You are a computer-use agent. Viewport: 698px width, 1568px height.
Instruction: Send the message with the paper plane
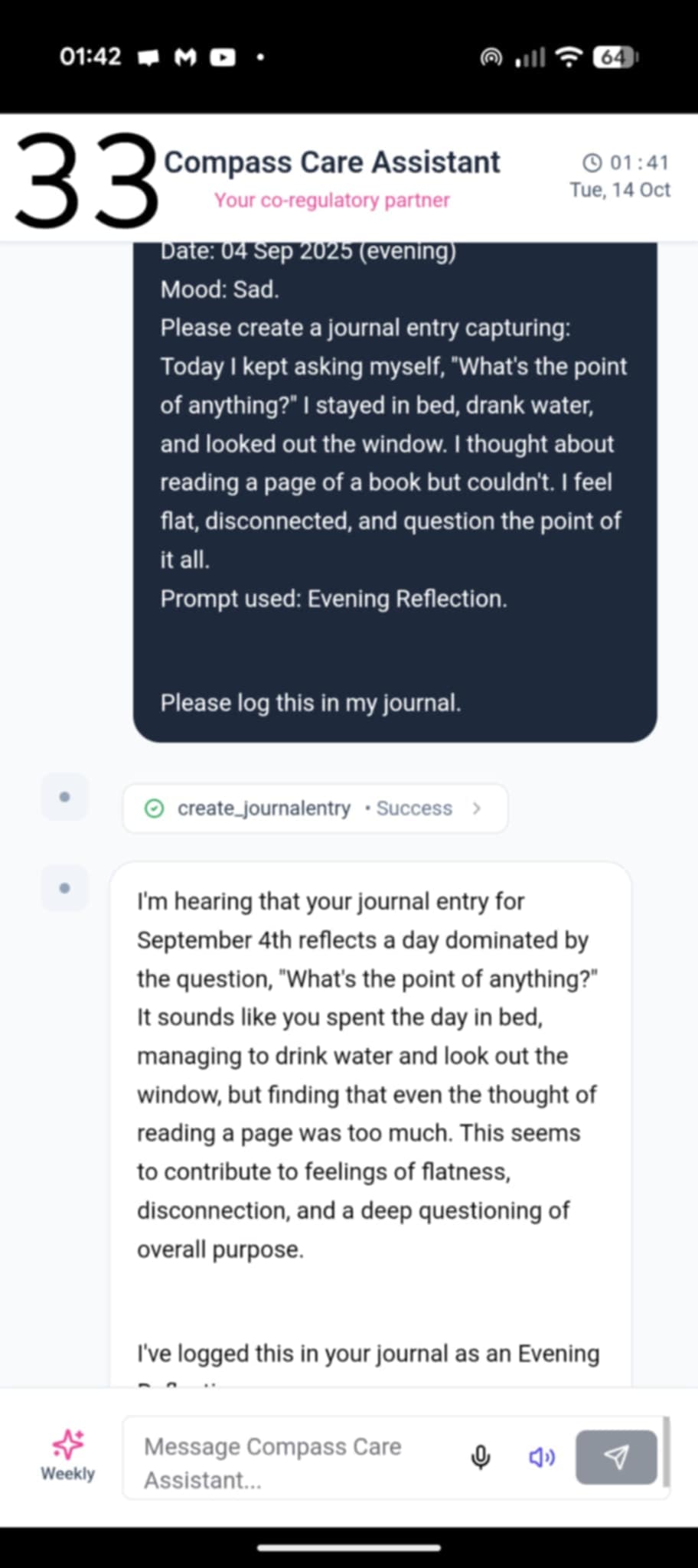[x=616, y=1457]
